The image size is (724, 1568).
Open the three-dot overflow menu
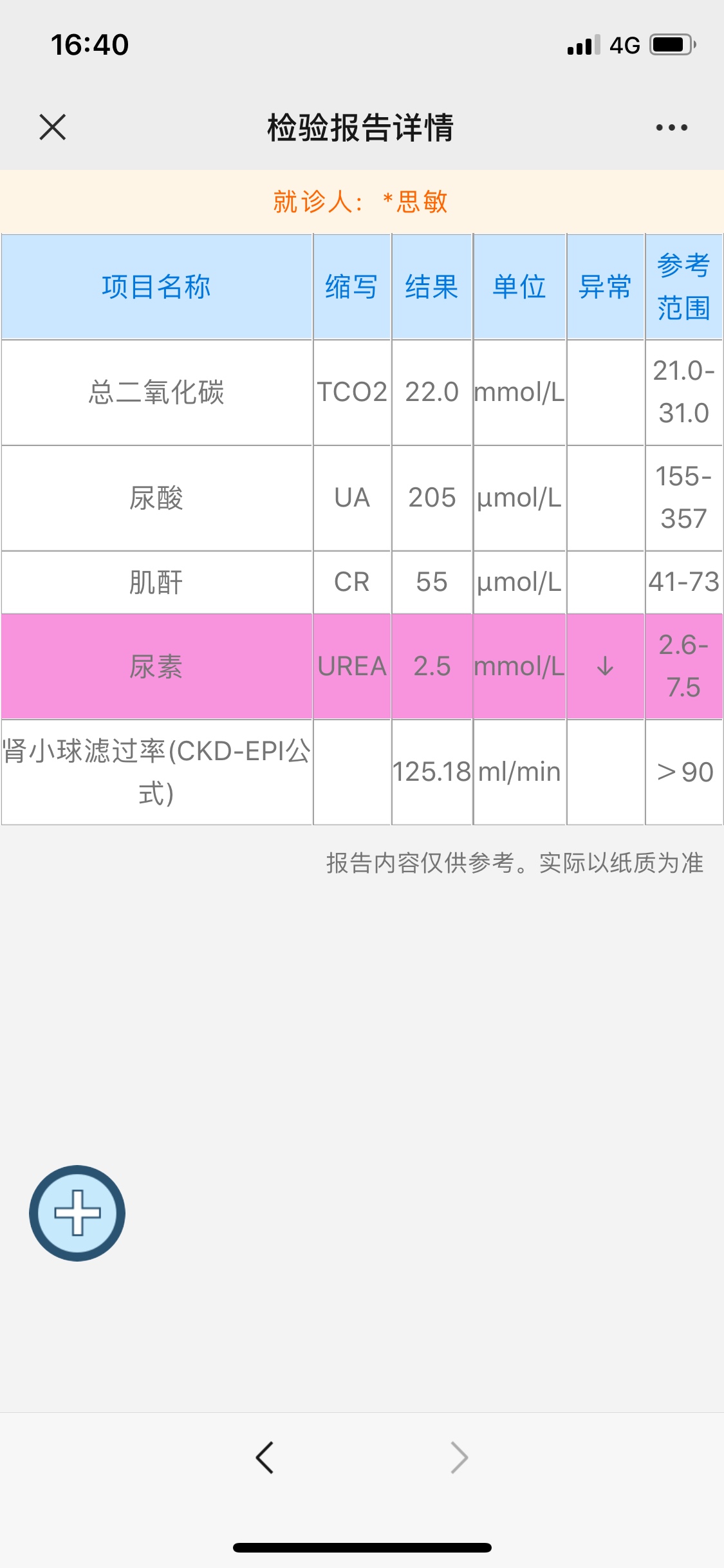tap(671, 127)
